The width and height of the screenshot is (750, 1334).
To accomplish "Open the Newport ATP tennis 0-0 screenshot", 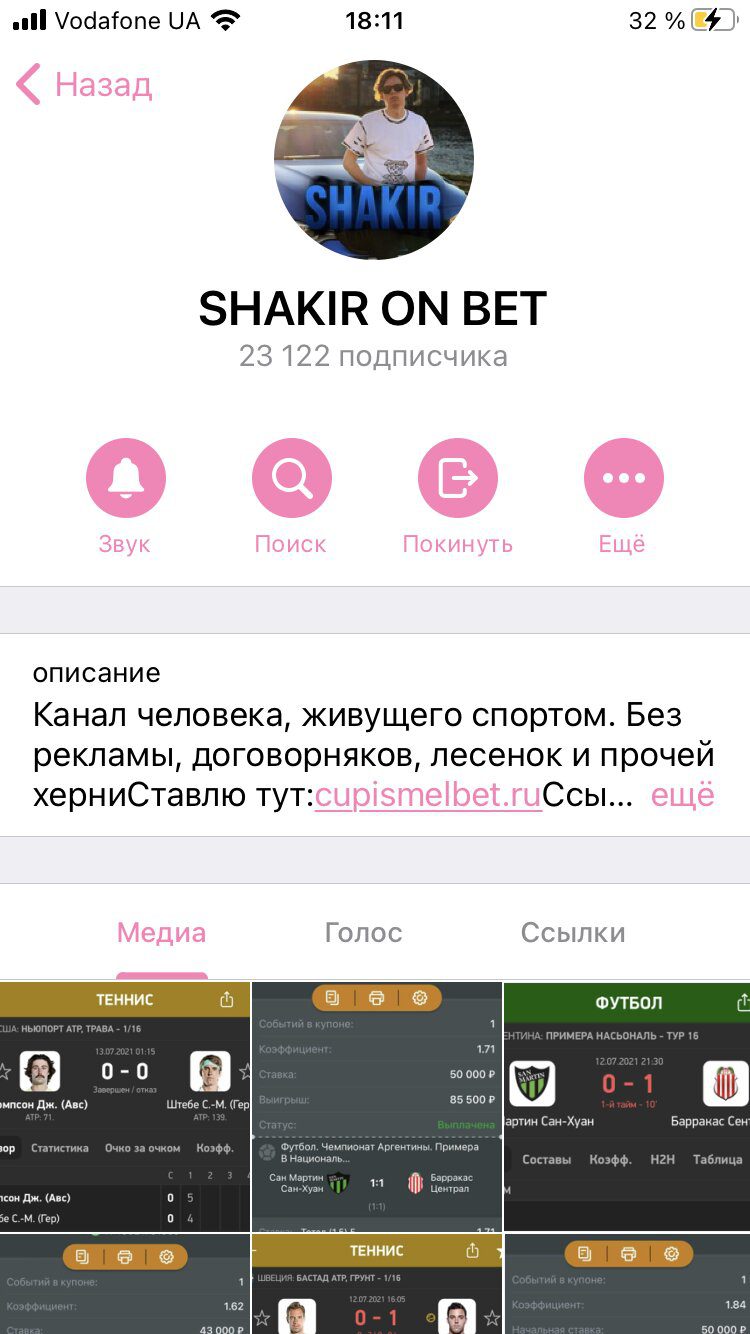I will tap(125, 1106).
